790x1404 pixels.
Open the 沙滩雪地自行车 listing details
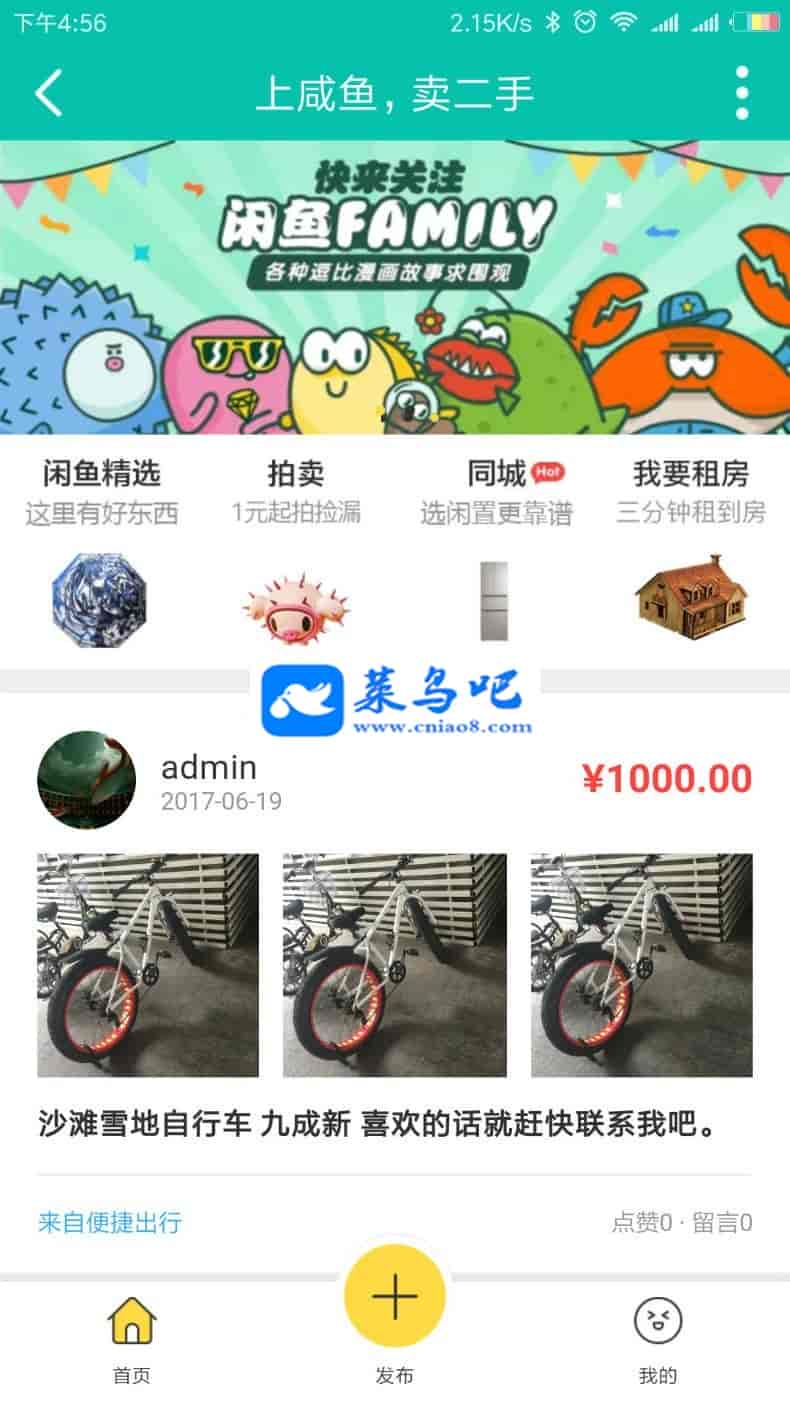(x=380, y=1124)
